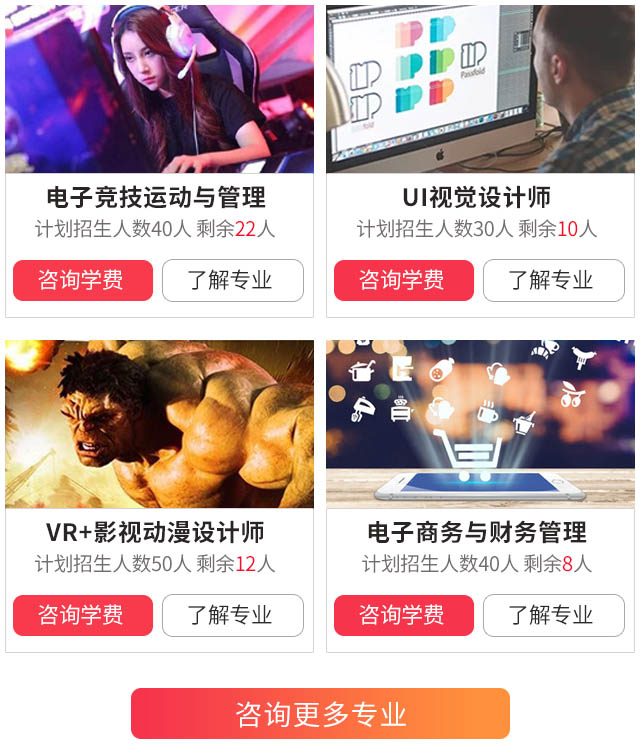
Task: Choose 了解专业 under 电子商务与财务管理
Action: click(x=553, y=615)
